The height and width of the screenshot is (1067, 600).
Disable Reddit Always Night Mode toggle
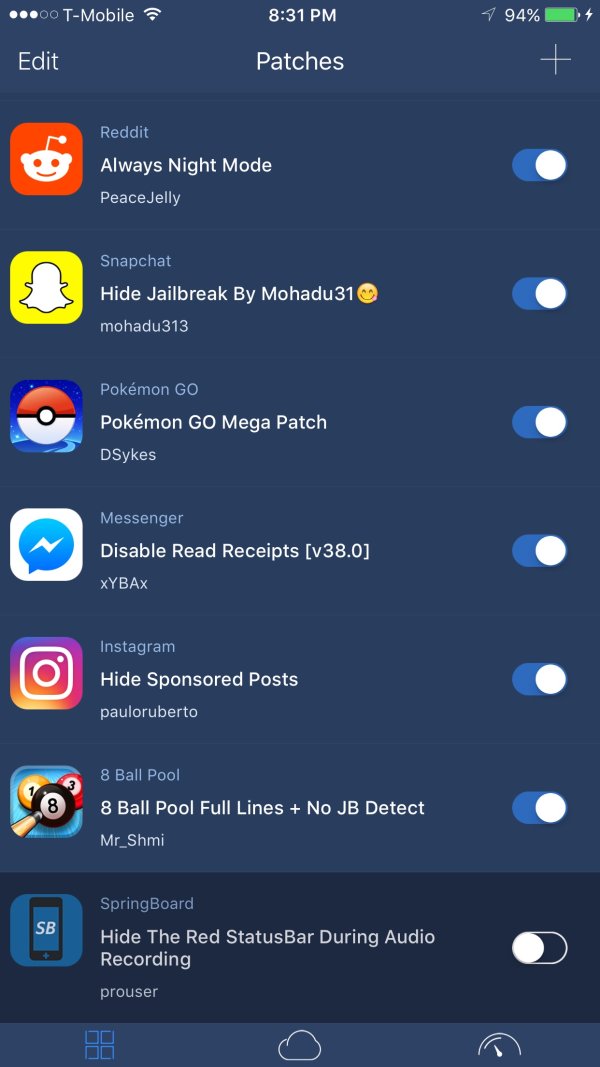(539, 165)
